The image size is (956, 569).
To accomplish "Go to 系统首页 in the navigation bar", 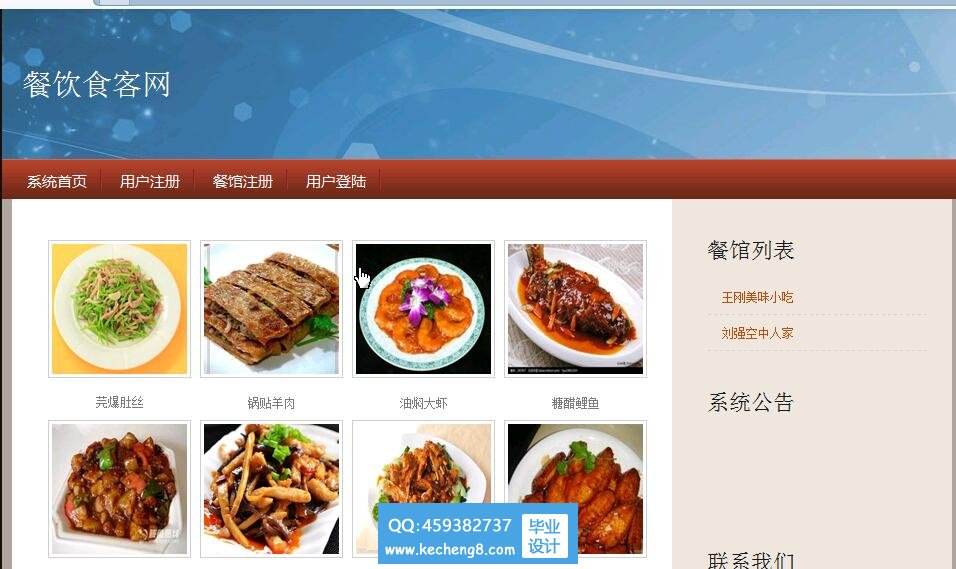I will [x=57, y=182].
